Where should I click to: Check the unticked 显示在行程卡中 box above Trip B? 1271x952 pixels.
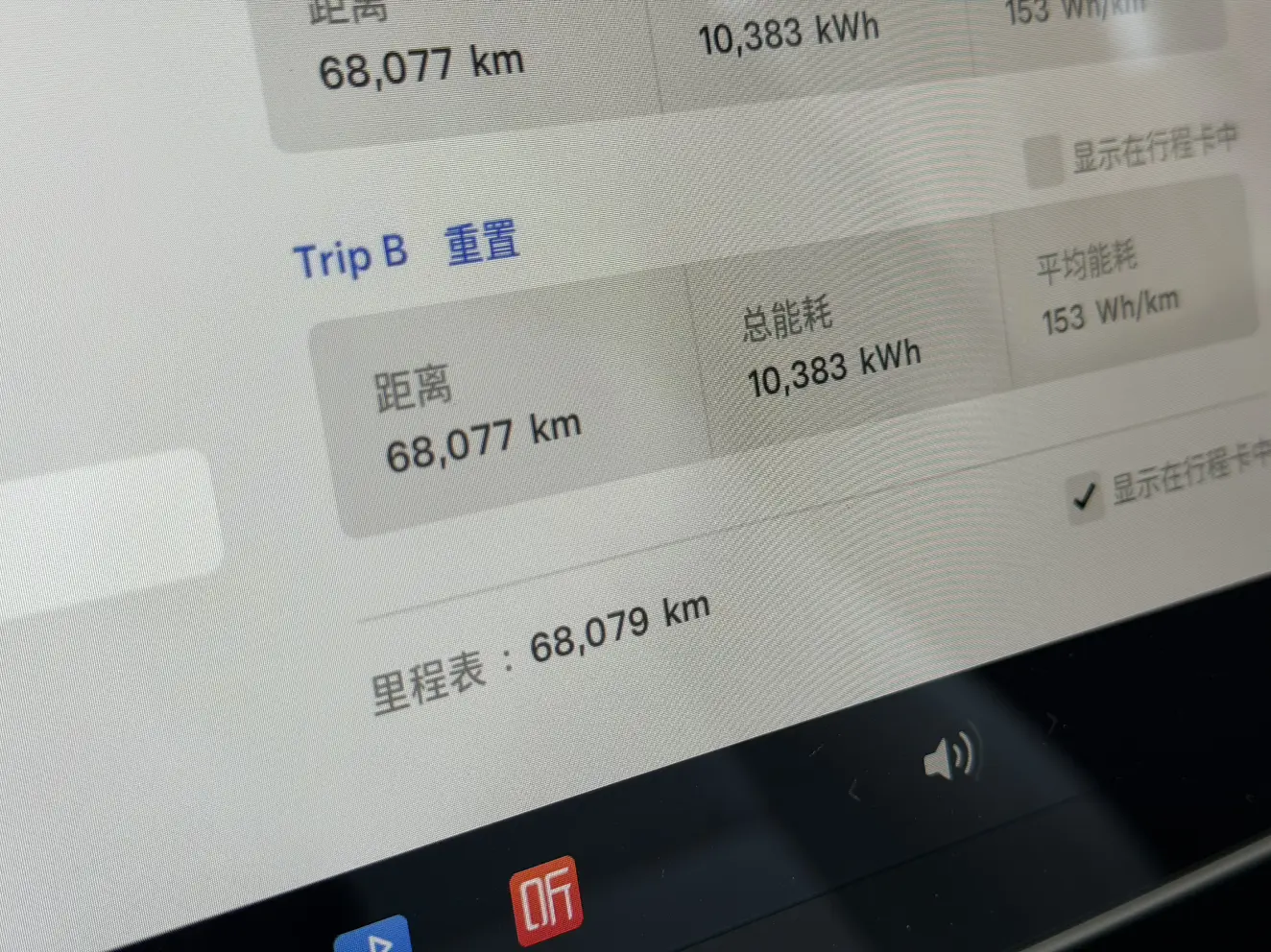[x=1043, y=159]
